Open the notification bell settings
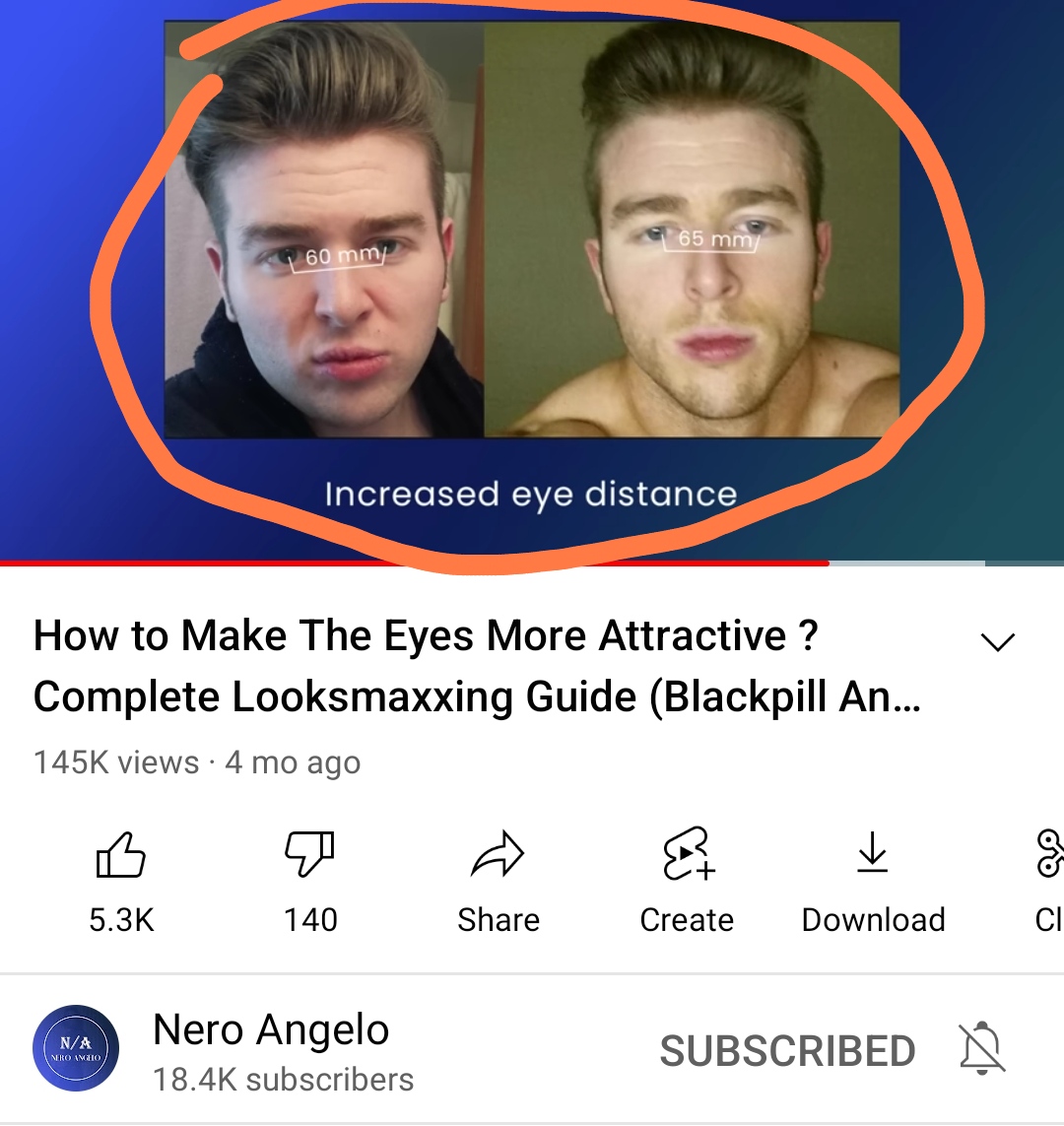 (982, 1048)
